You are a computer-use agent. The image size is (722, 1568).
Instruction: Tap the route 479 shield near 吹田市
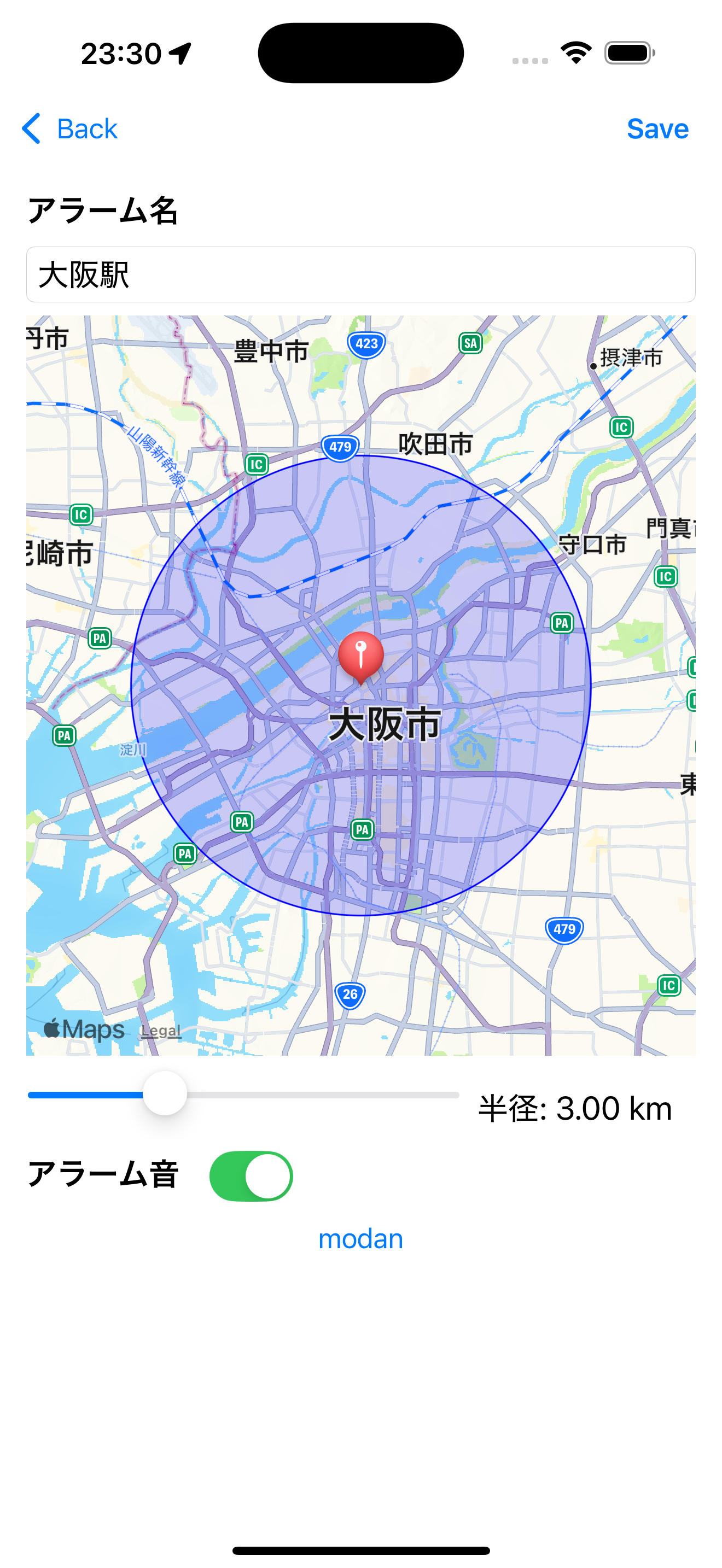(339, 446)
